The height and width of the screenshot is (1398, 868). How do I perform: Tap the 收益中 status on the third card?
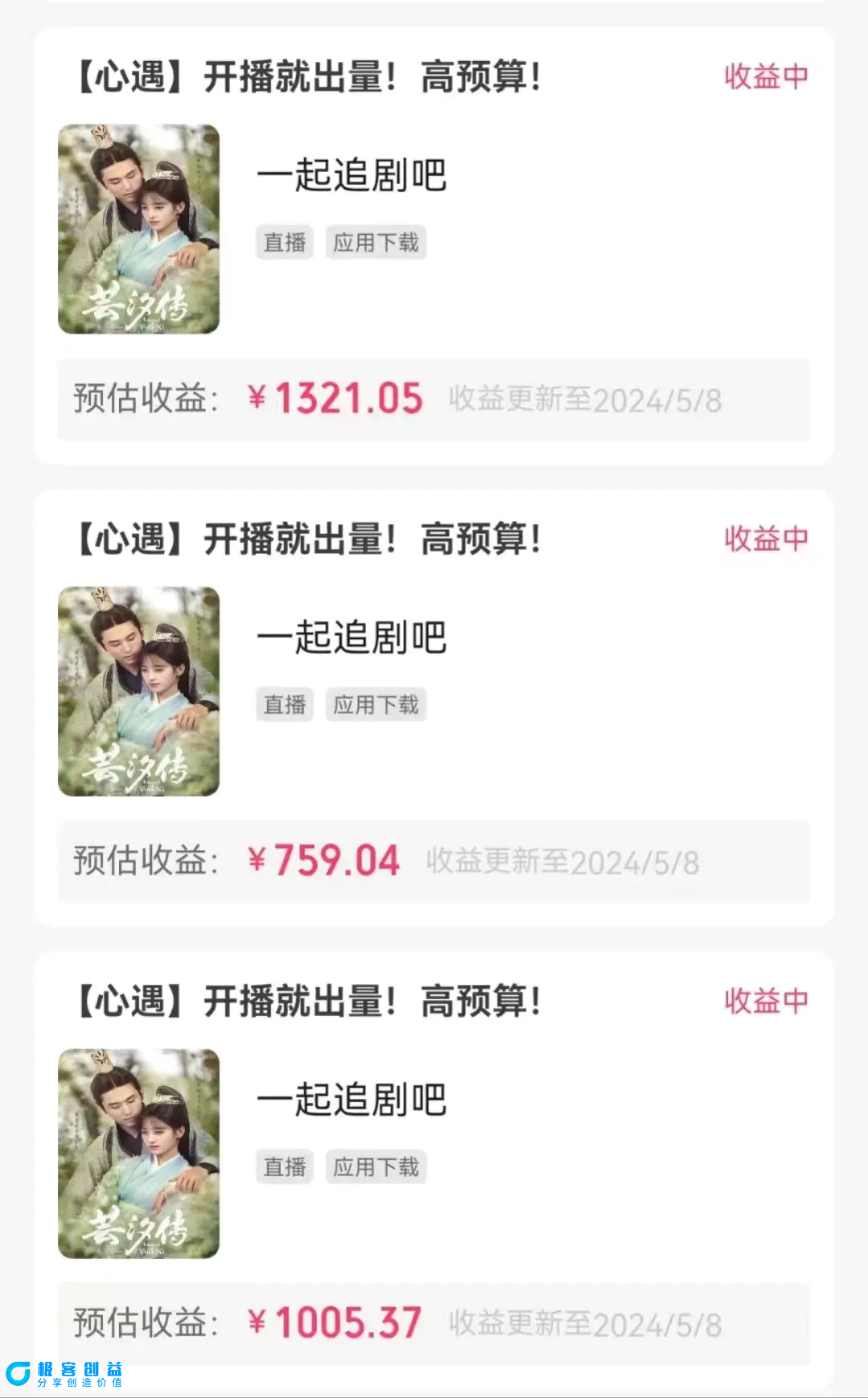coord(764,1000)
